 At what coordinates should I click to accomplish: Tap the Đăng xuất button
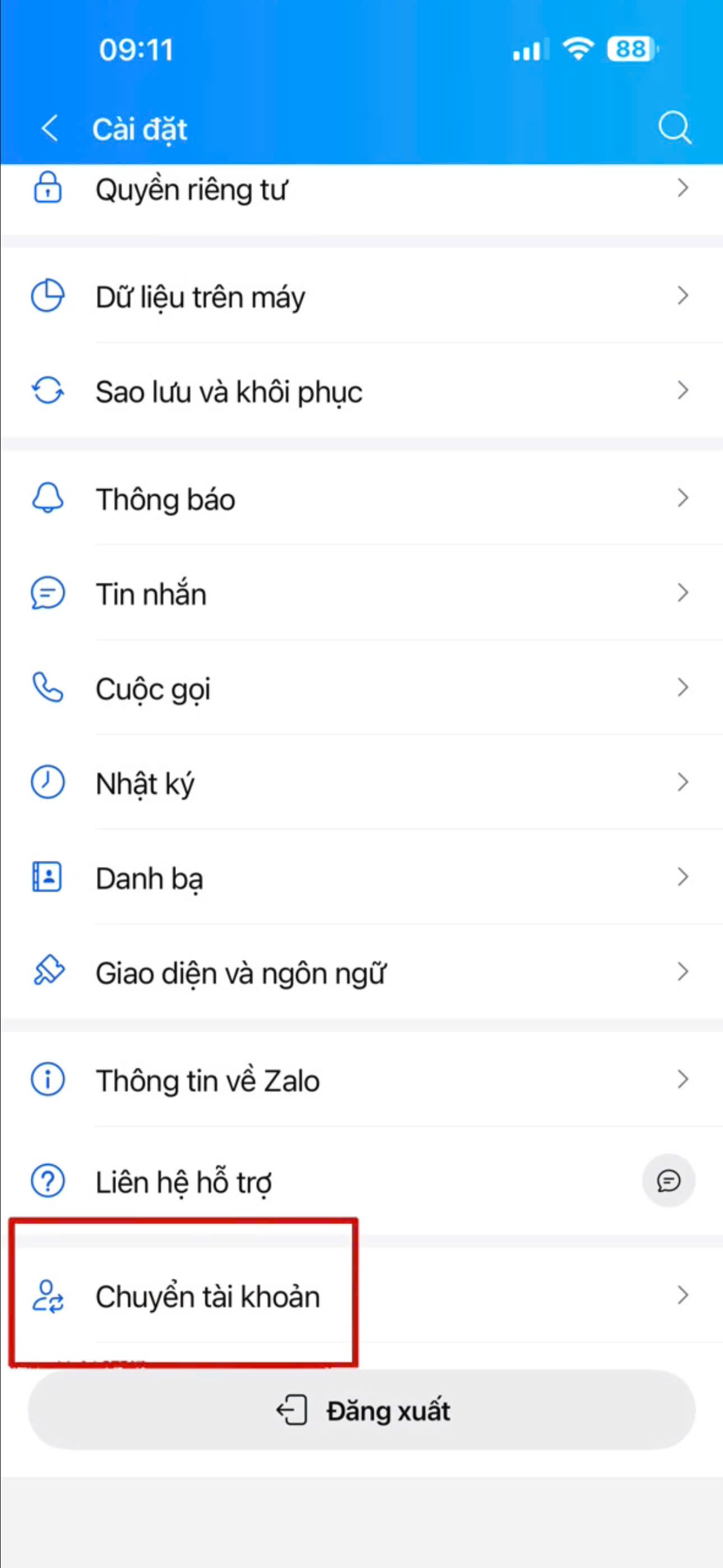pyautogui.click(x=361, y=1410)
